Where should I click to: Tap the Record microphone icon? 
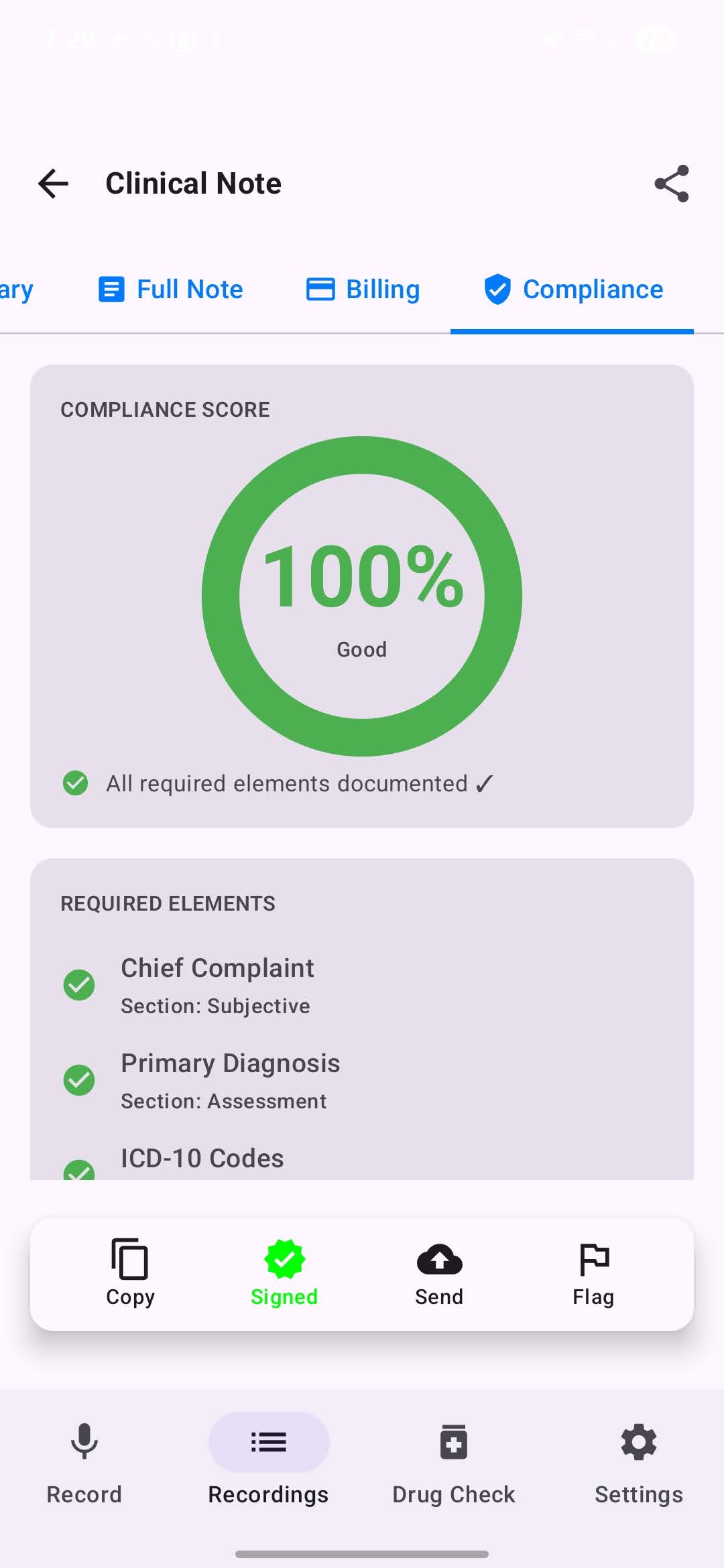[x=83, y=1443]
